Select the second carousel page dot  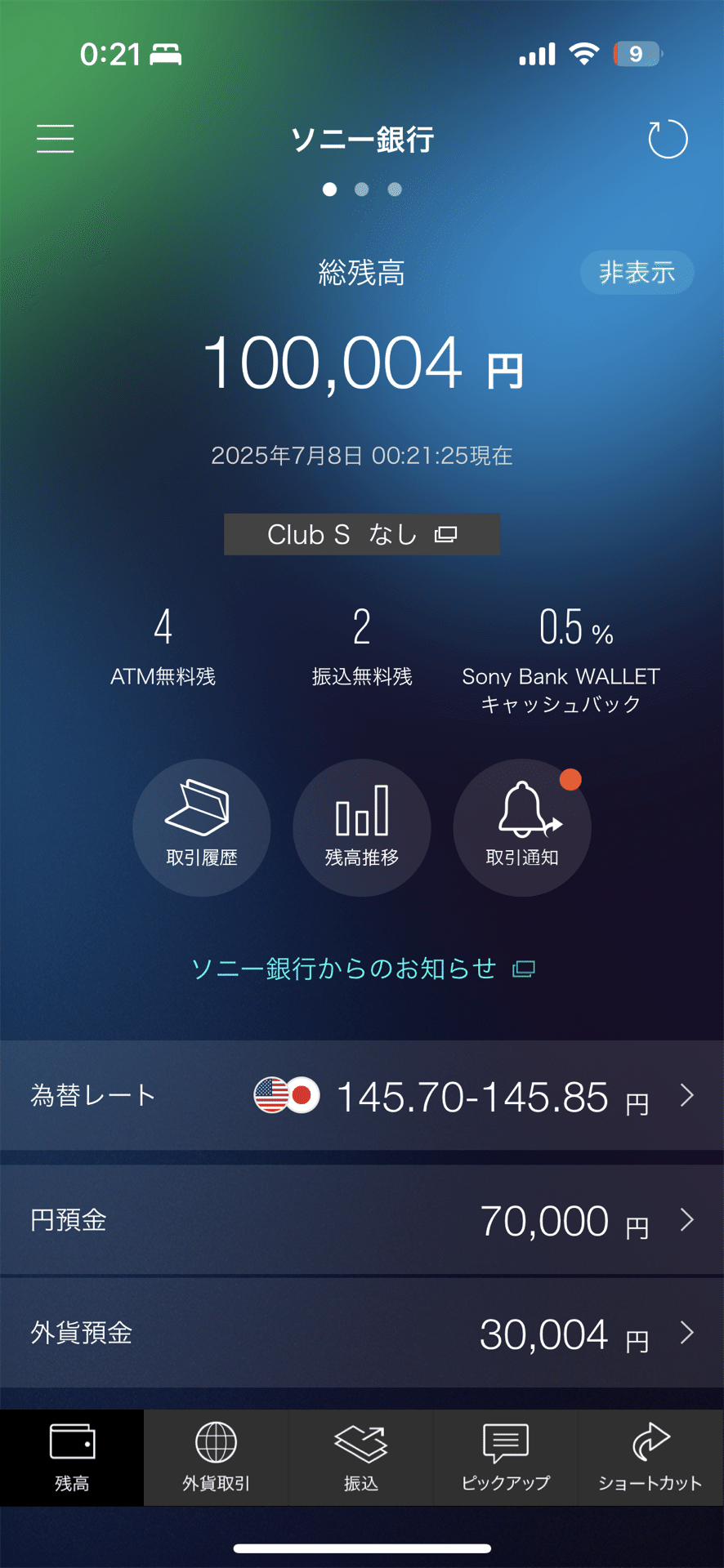pos(362,189)
